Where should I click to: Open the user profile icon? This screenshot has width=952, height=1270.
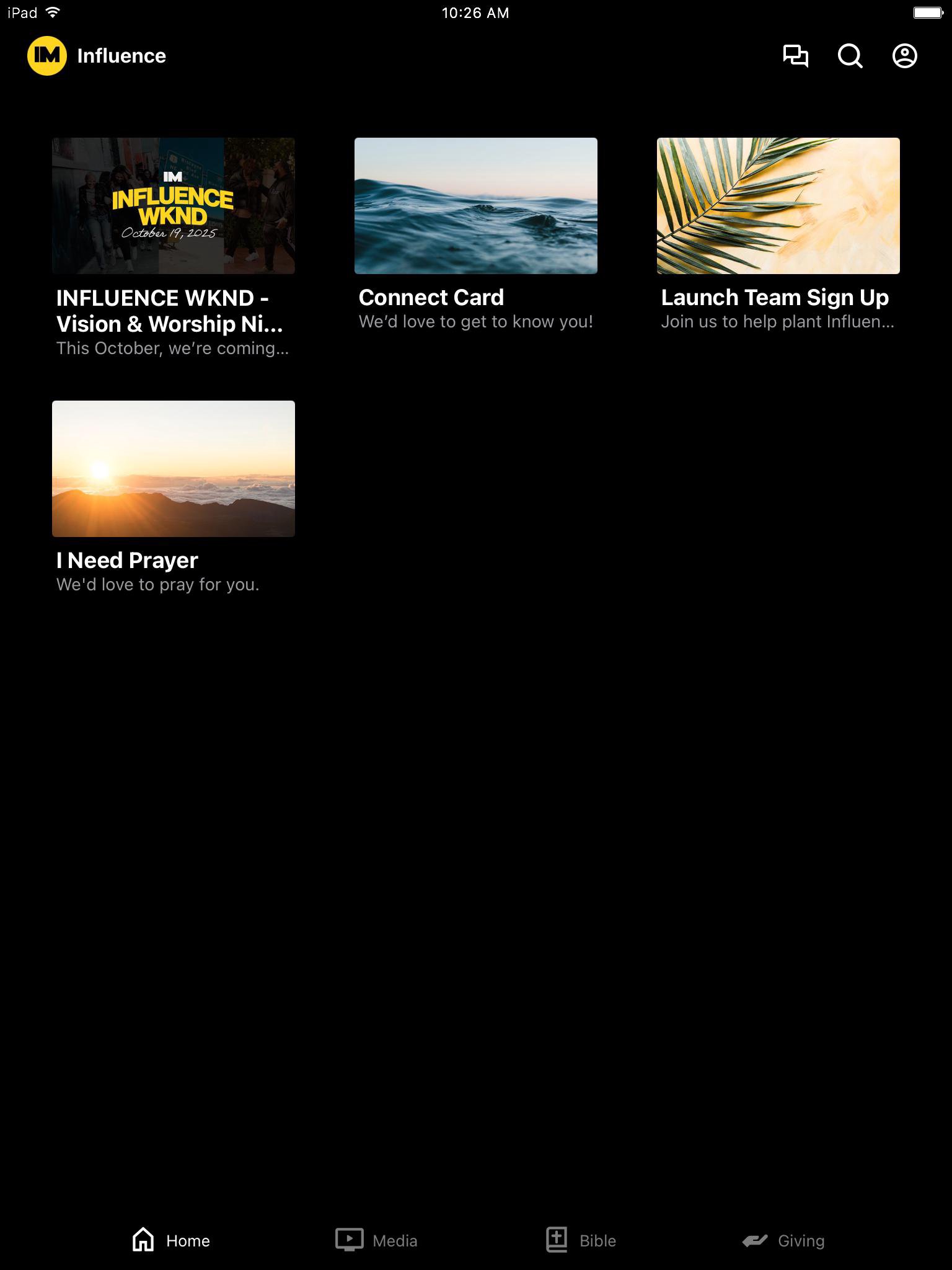click(904, 56)
